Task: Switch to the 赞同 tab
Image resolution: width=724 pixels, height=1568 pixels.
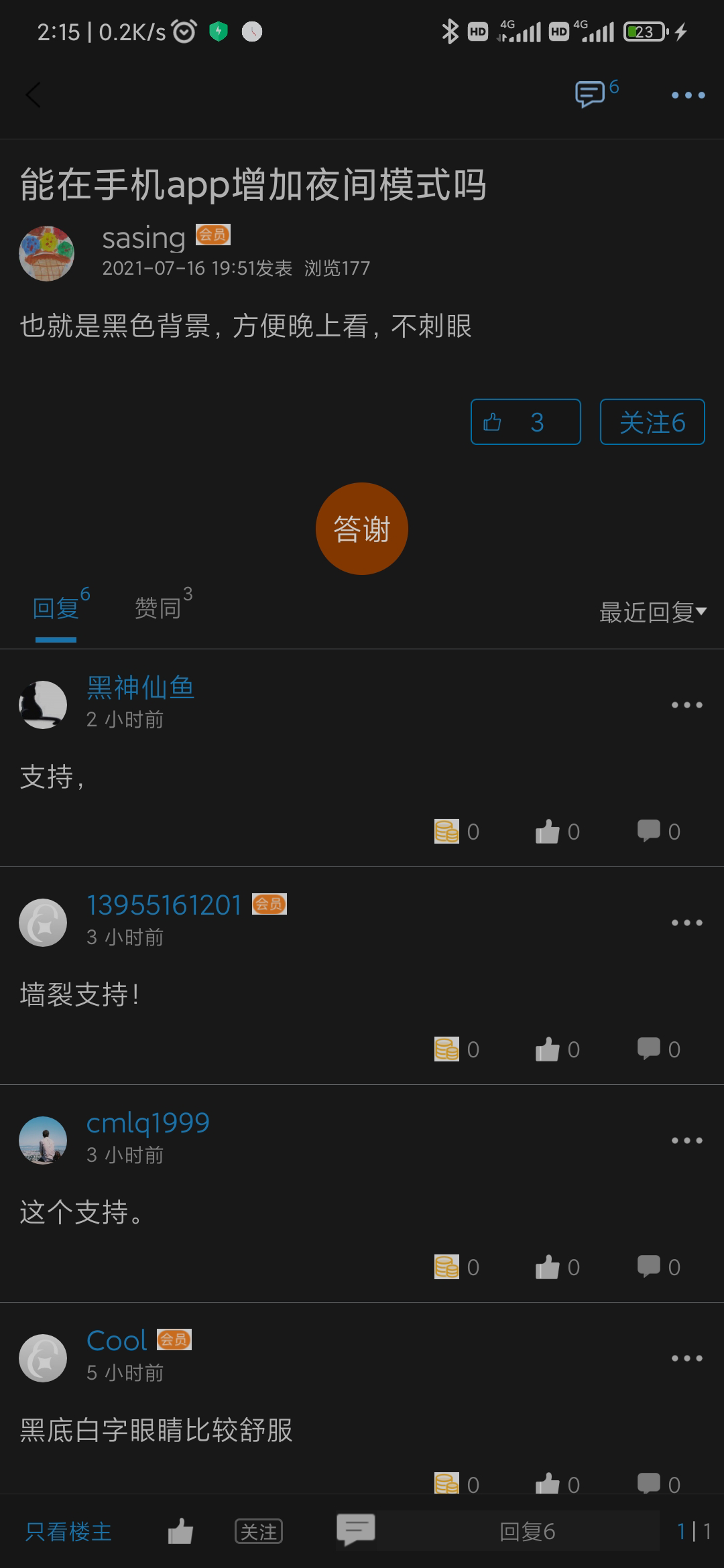Action: coord(158,608)
